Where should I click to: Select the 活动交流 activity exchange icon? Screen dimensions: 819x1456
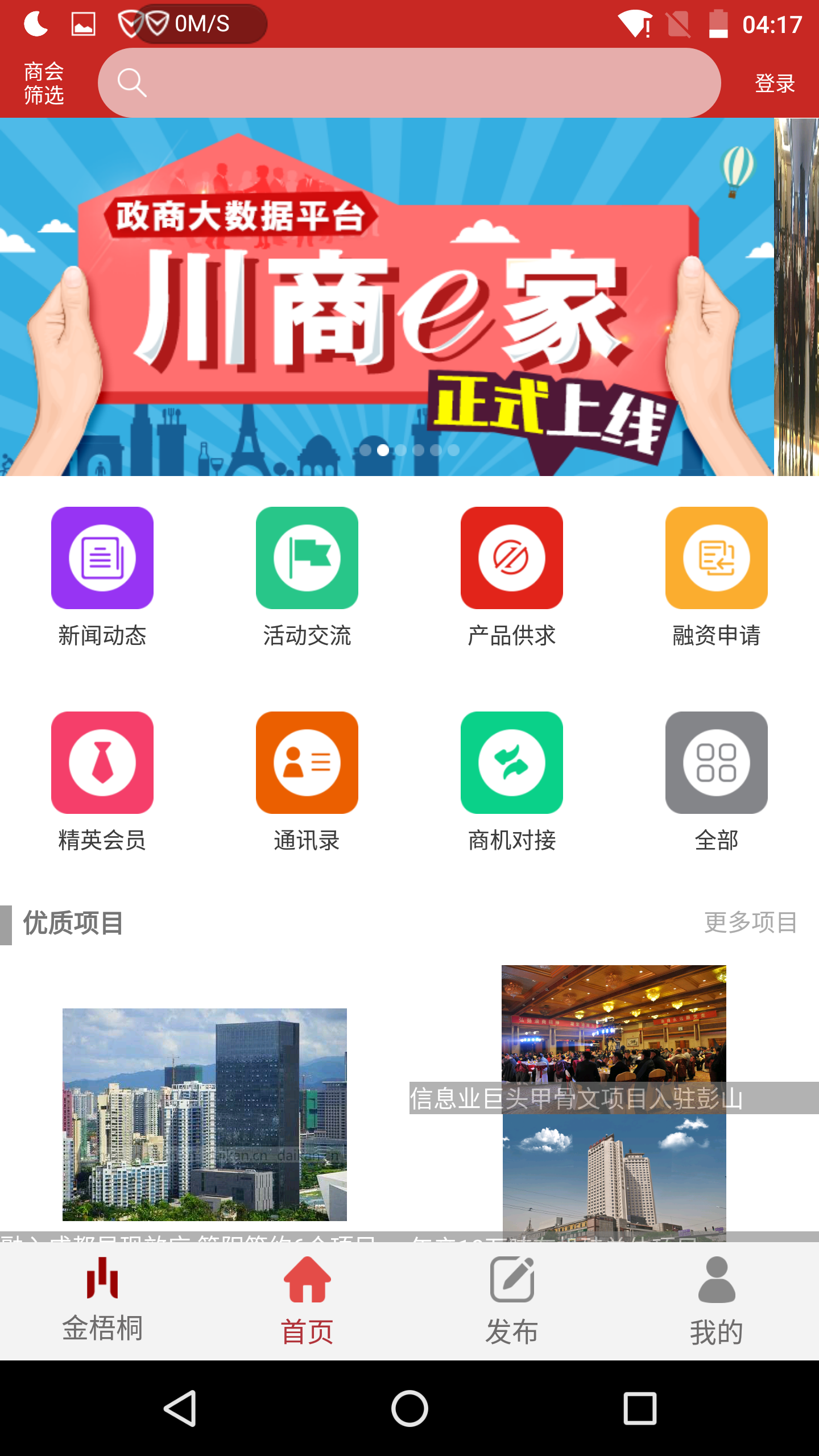coord(307,559)
